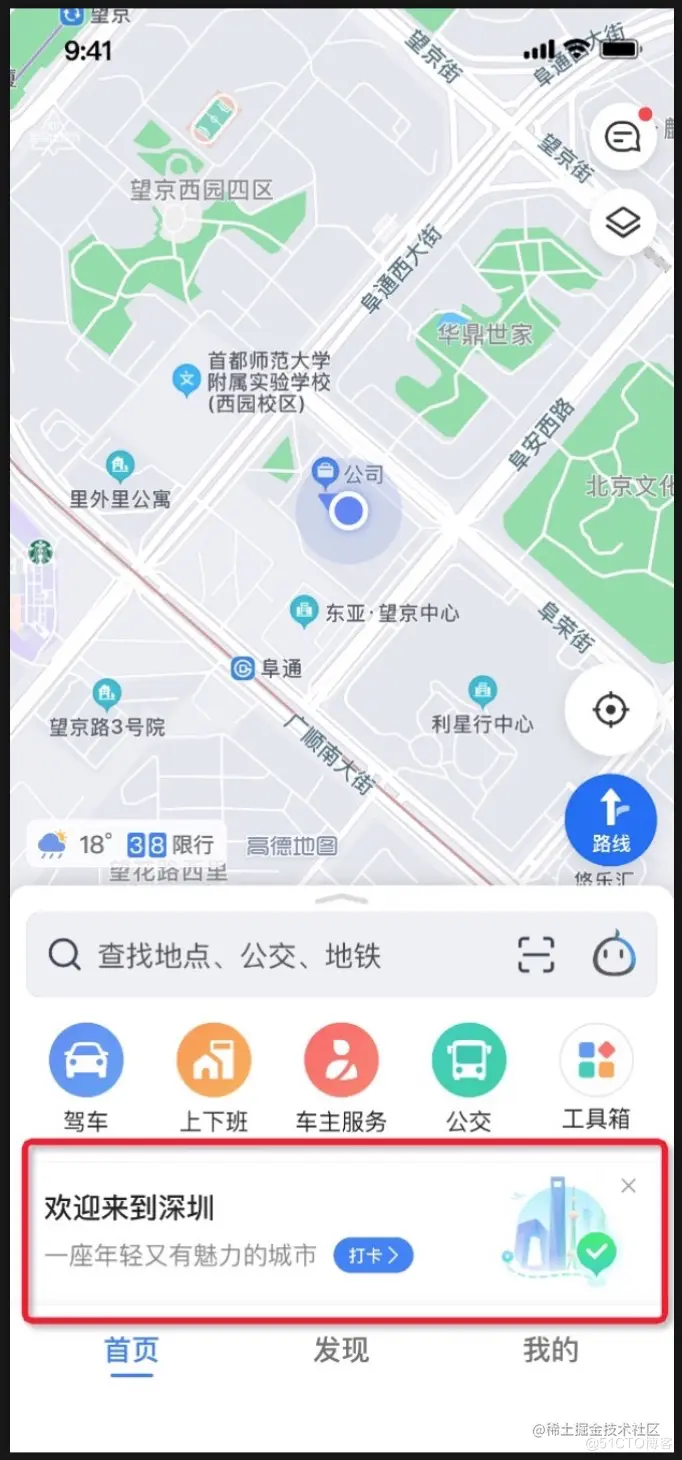
Task: Open the robot assistant icon
Action: (x=613, y=954)
